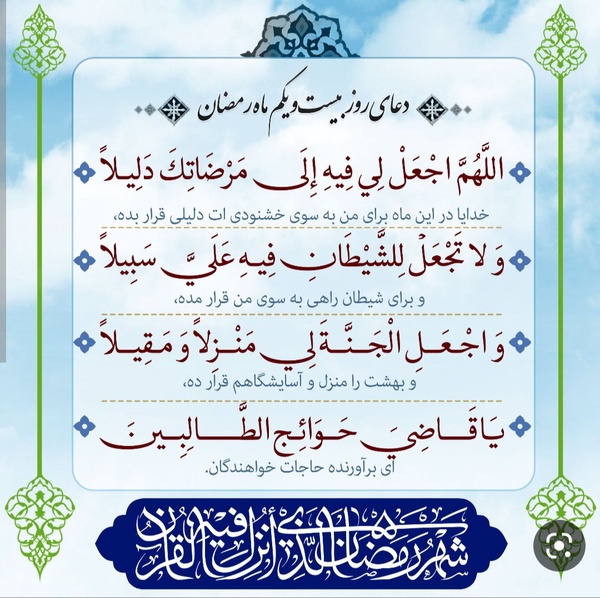Viewport: 600px width, 598px height.
Task: Tap the image search lens icon
Action: point(559,544)
